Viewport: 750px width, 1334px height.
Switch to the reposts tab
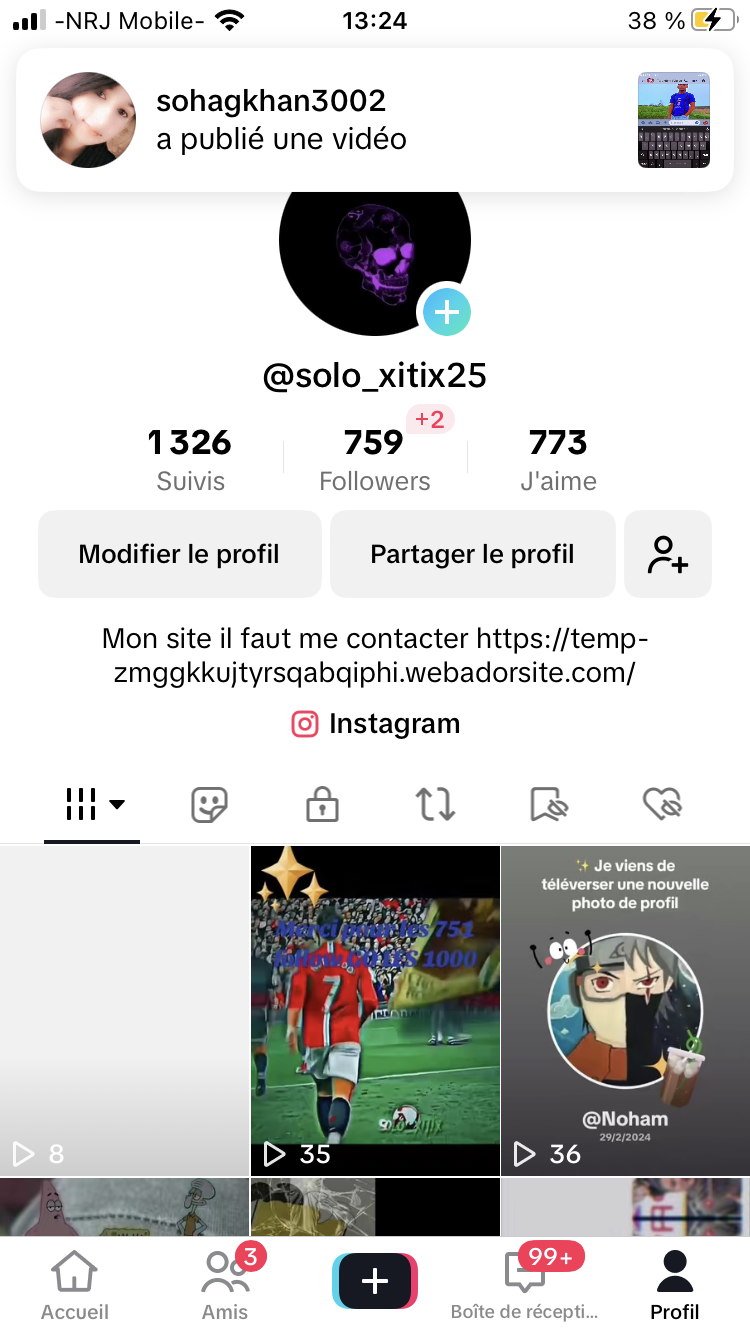click(435, 803)
